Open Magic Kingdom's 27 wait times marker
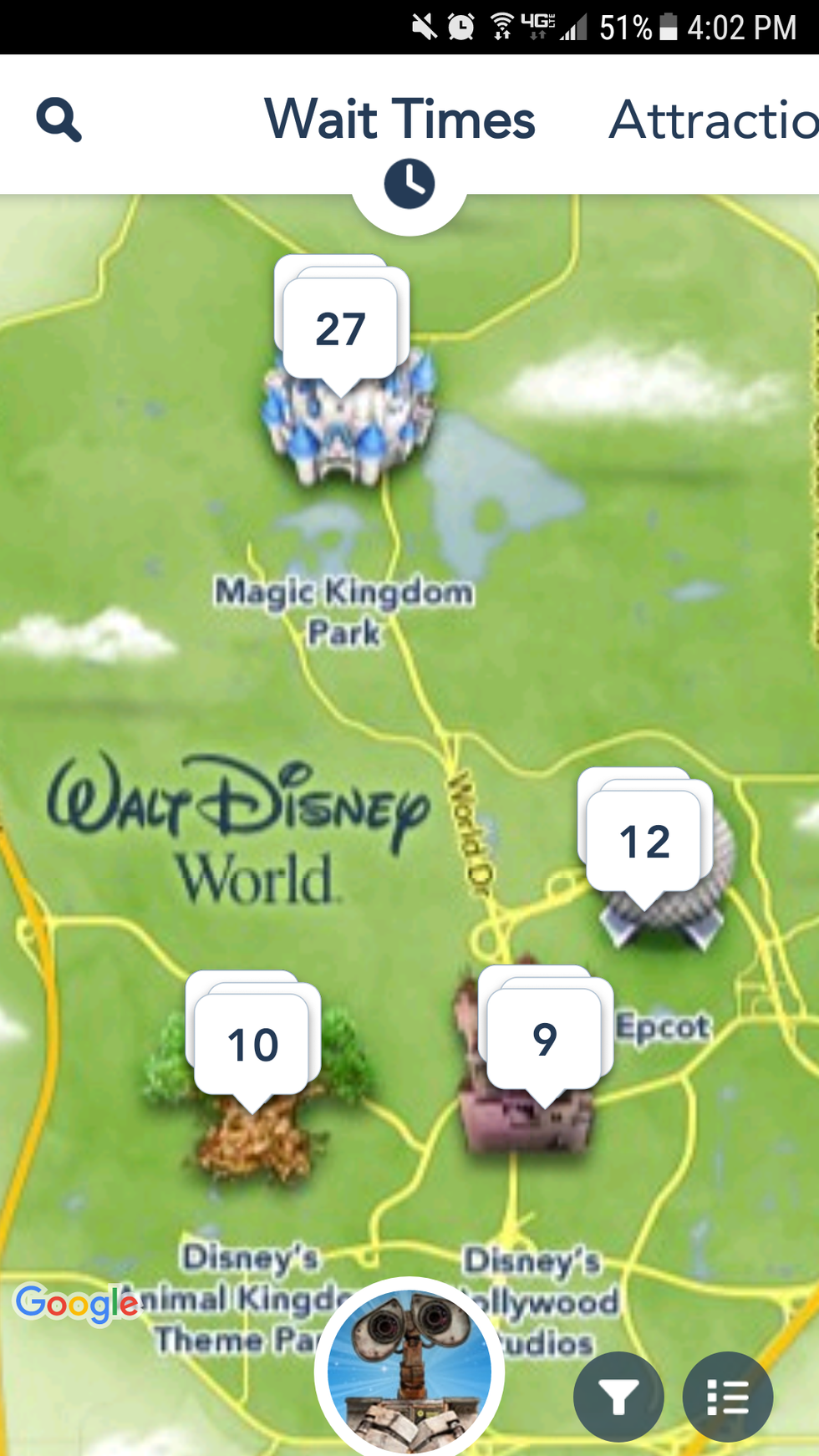 (x=340, y=328)
